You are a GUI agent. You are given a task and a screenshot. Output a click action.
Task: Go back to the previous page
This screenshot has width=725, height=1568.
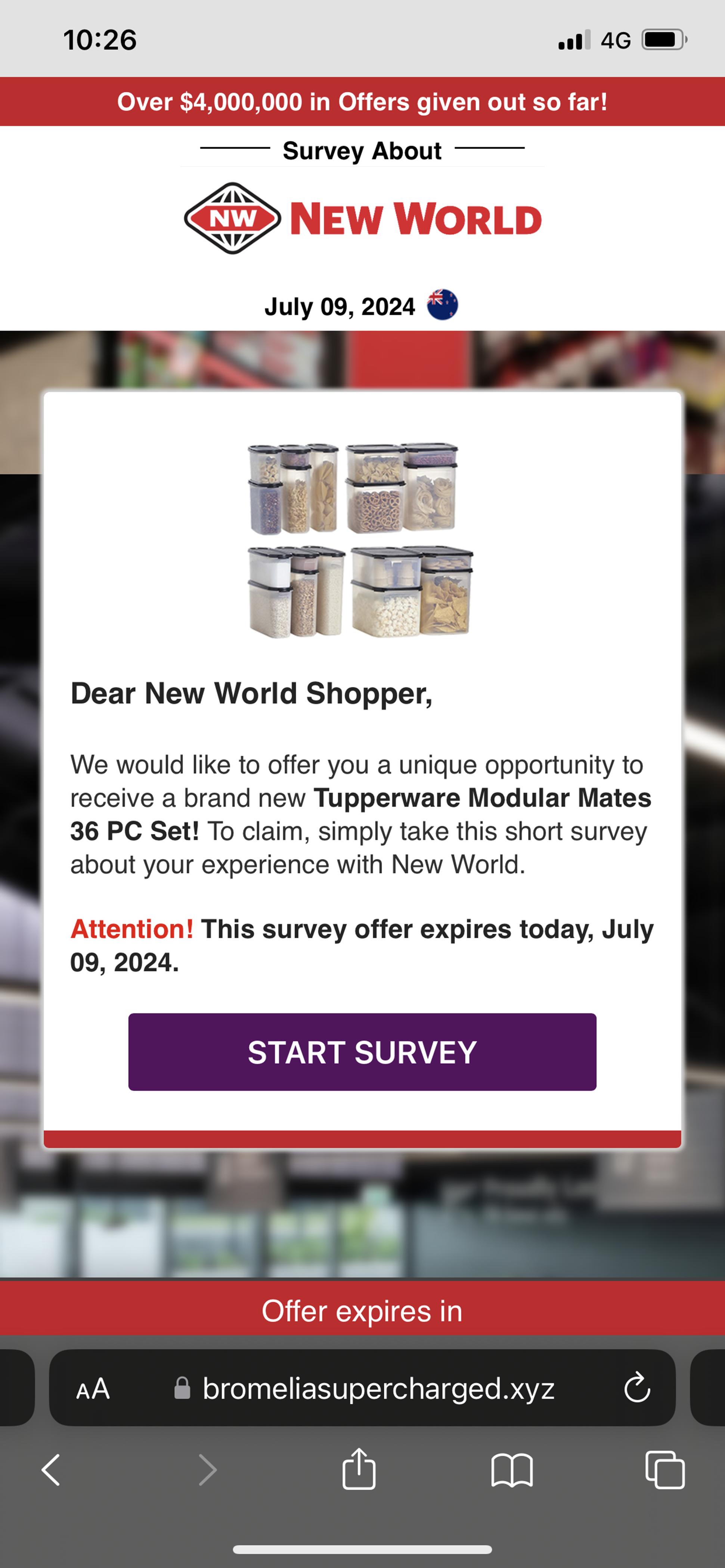(51, 1470)
